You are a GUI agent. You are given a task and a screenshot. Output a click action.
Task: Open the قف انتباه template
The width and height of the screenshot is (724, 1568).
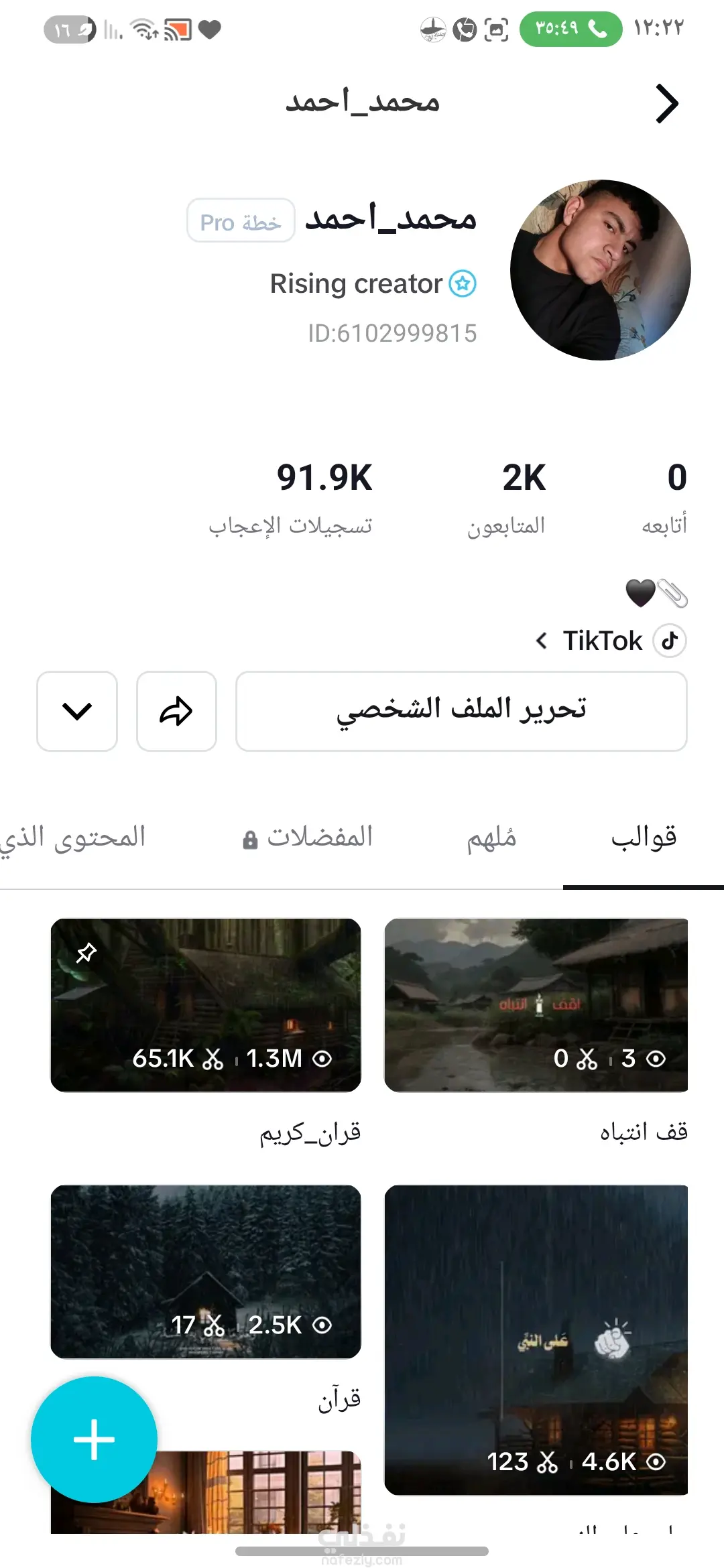(x=536, y=1004)
